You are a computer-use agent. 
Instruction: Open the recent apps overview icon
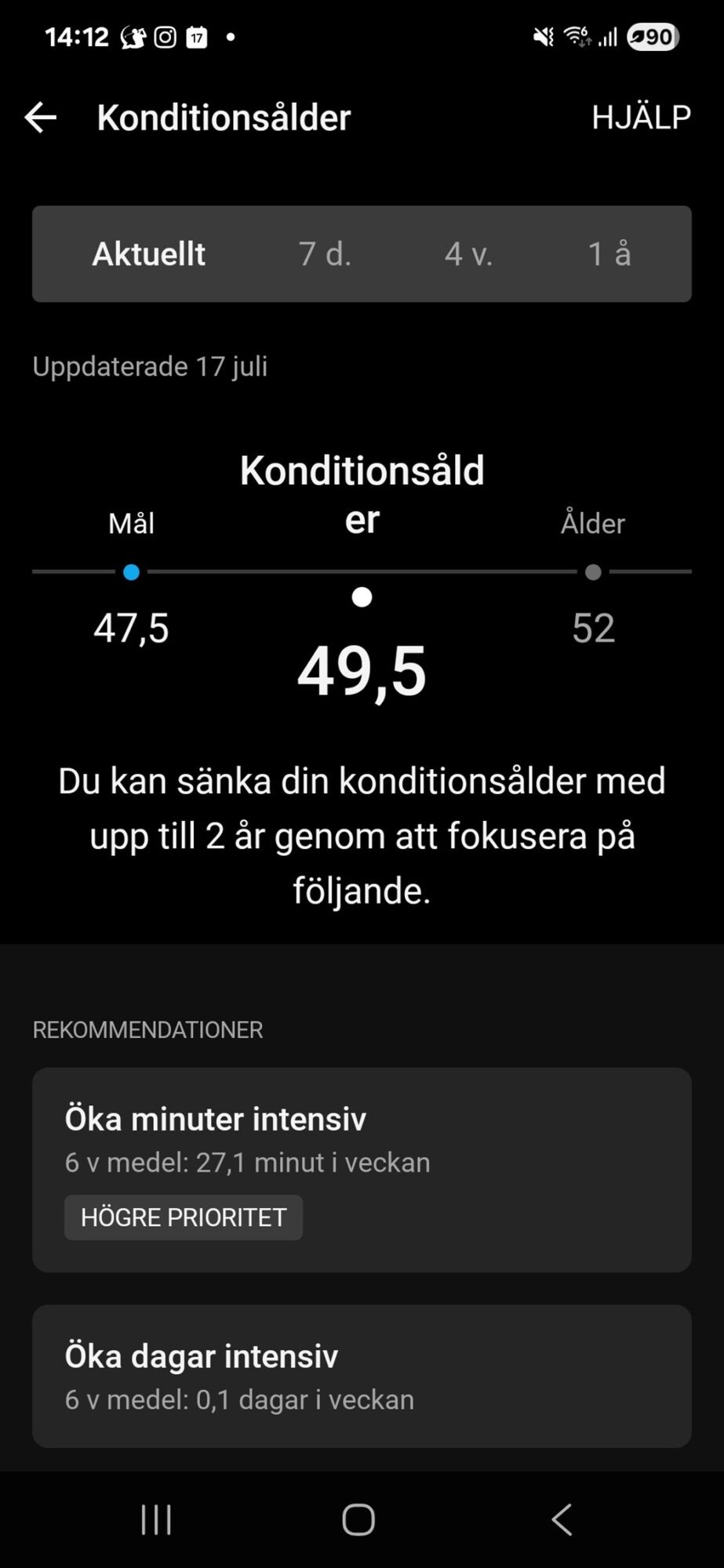[x=156, y=1518]
